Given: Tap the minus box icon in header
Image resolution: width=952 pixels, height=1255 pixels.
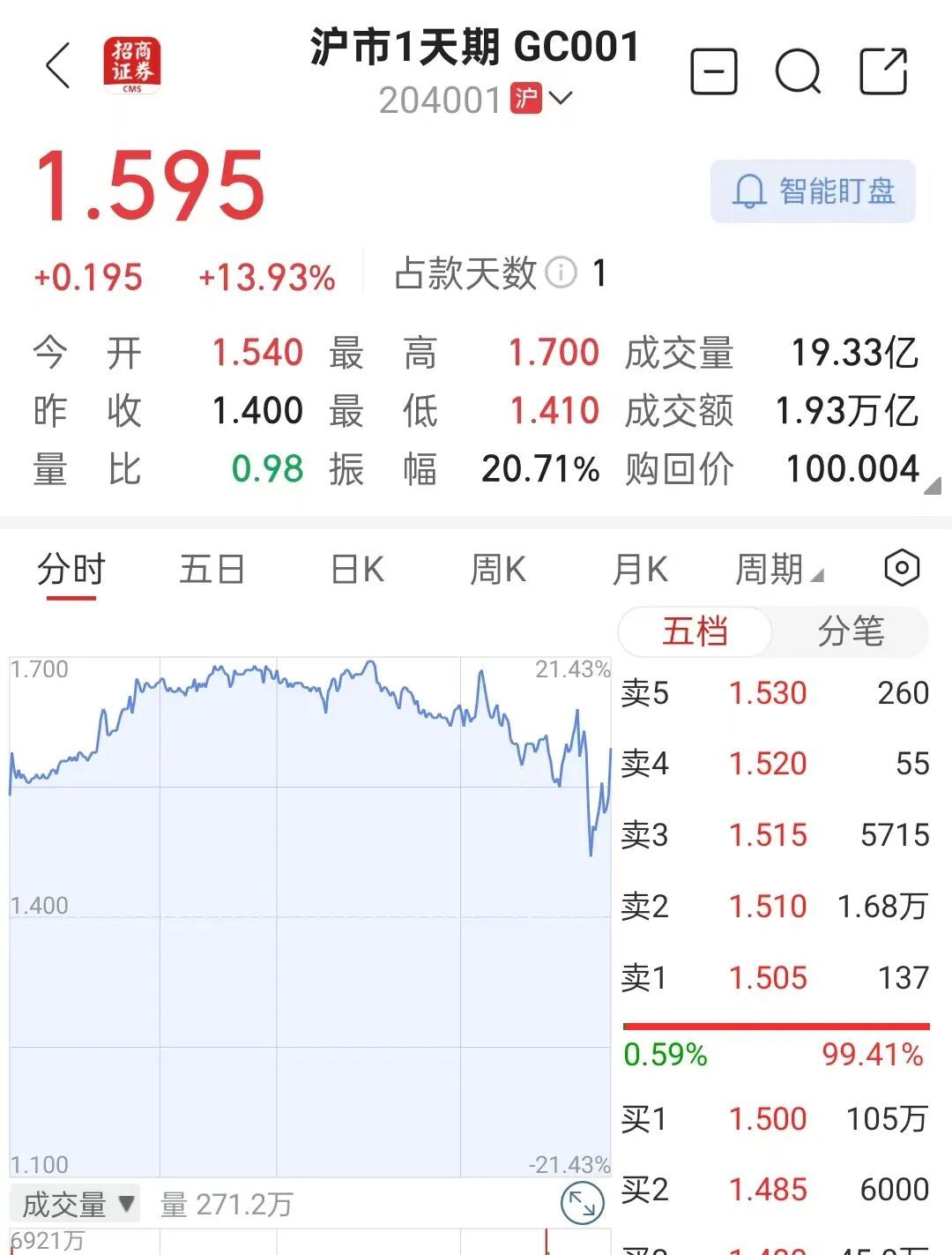Looking at the screenshot, I should [713, 71].
